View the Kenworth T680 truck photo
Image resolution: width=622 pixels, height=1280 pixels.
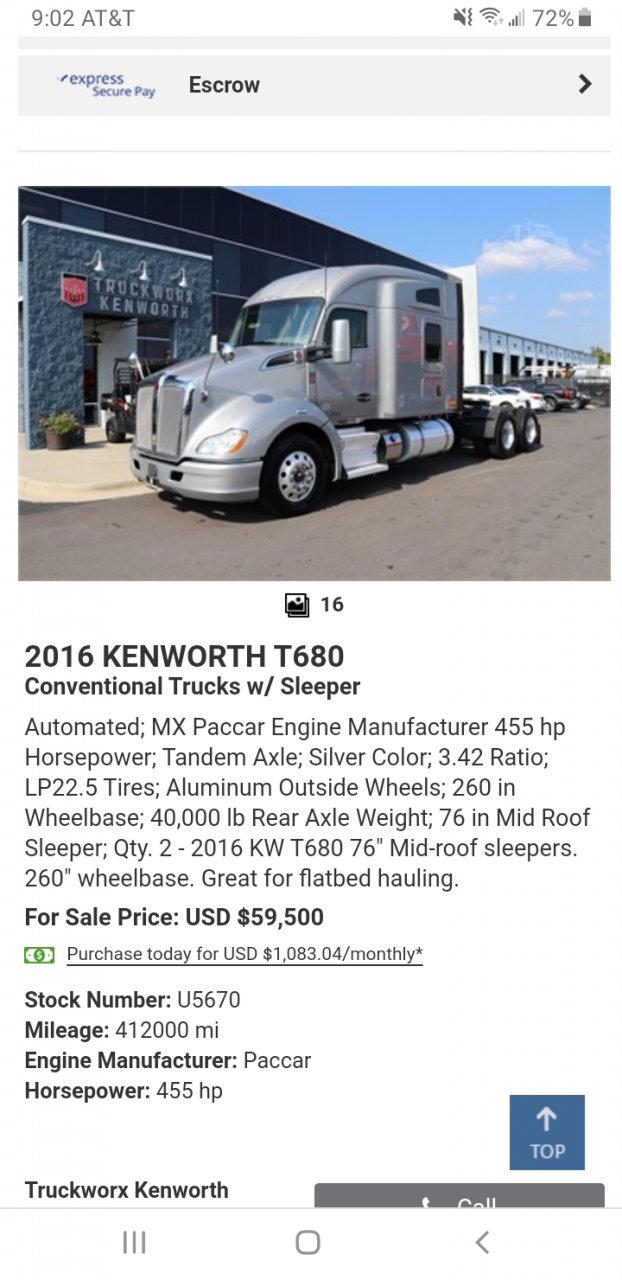click(x=314, y=383)
